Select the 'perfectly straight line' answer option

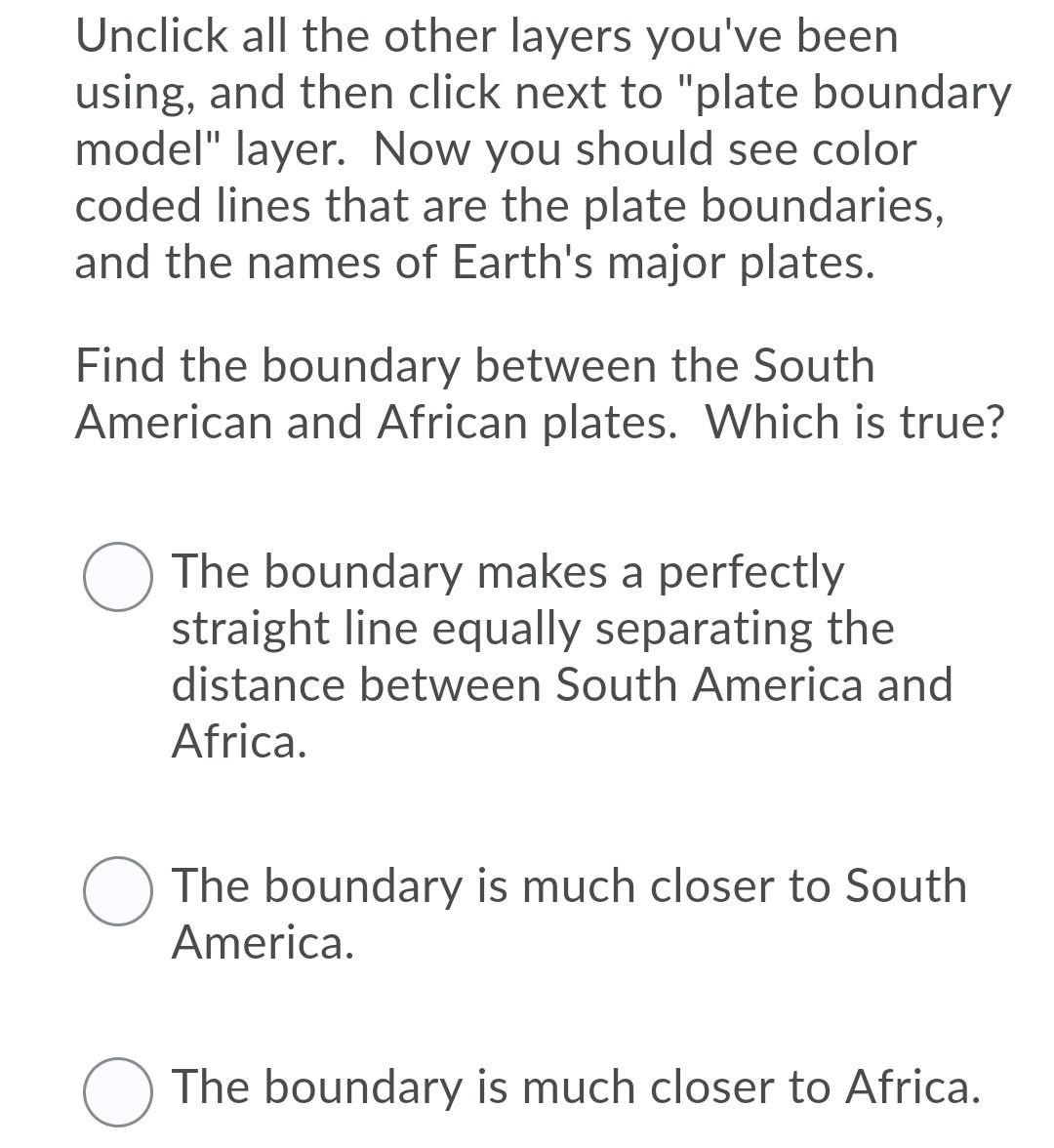coord(118,577)
